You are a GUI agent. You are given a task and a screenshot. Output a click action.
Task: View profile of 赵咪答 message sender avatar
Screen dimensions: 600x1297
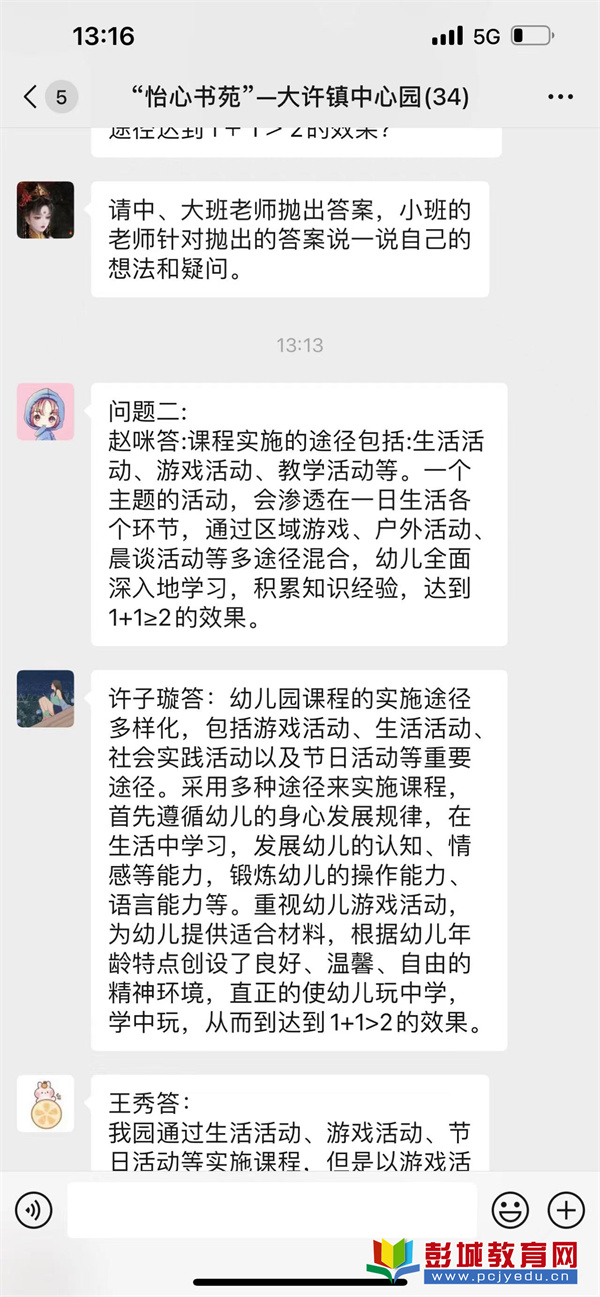pos(45,411)
